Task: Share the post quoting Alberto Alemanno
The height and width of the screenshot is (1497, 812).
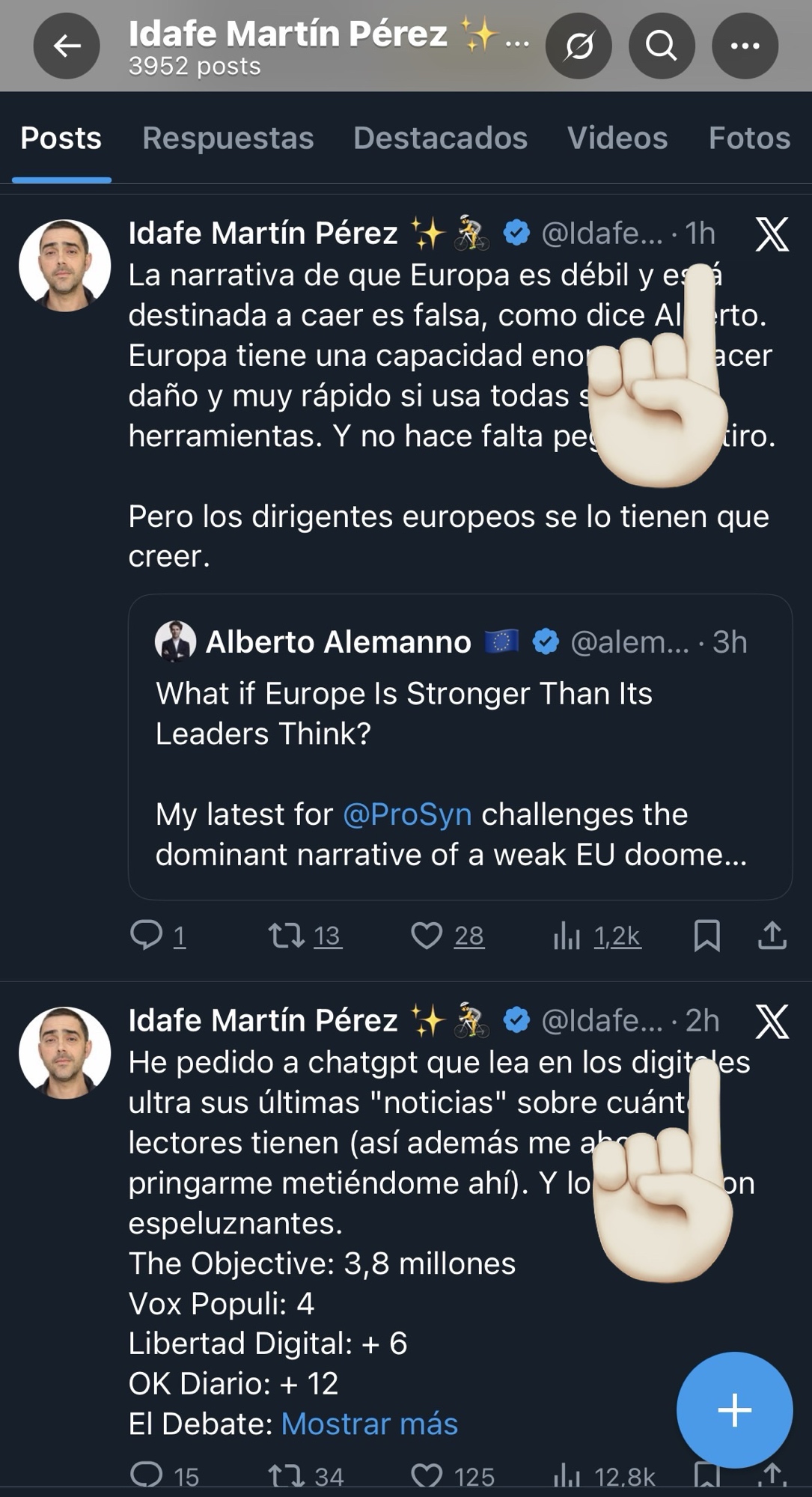Action: 772,936
